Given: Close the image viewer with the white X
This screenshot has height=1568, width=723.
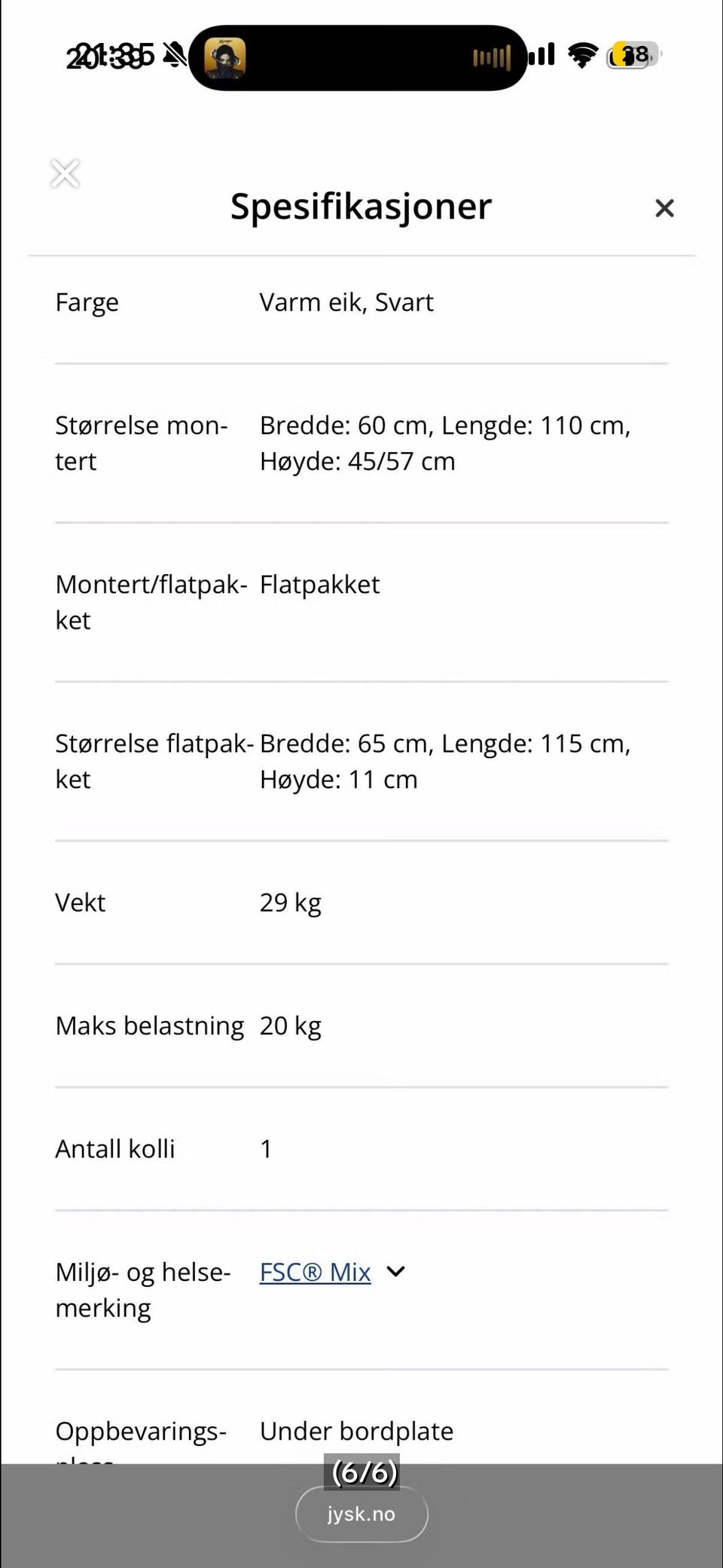Looking at the screenshot, I should (x=65, y=173).
